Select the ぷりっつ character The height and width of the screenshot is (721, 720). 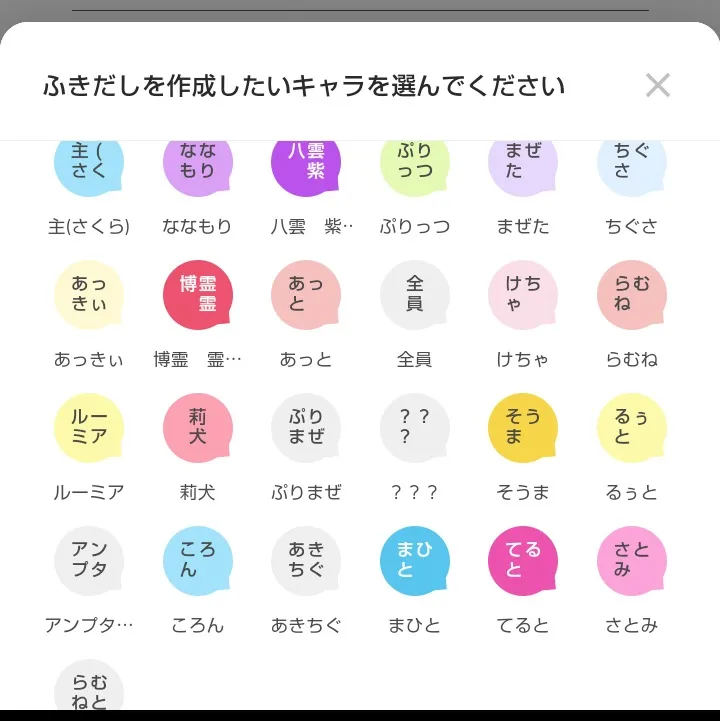[x=415, y=165]
